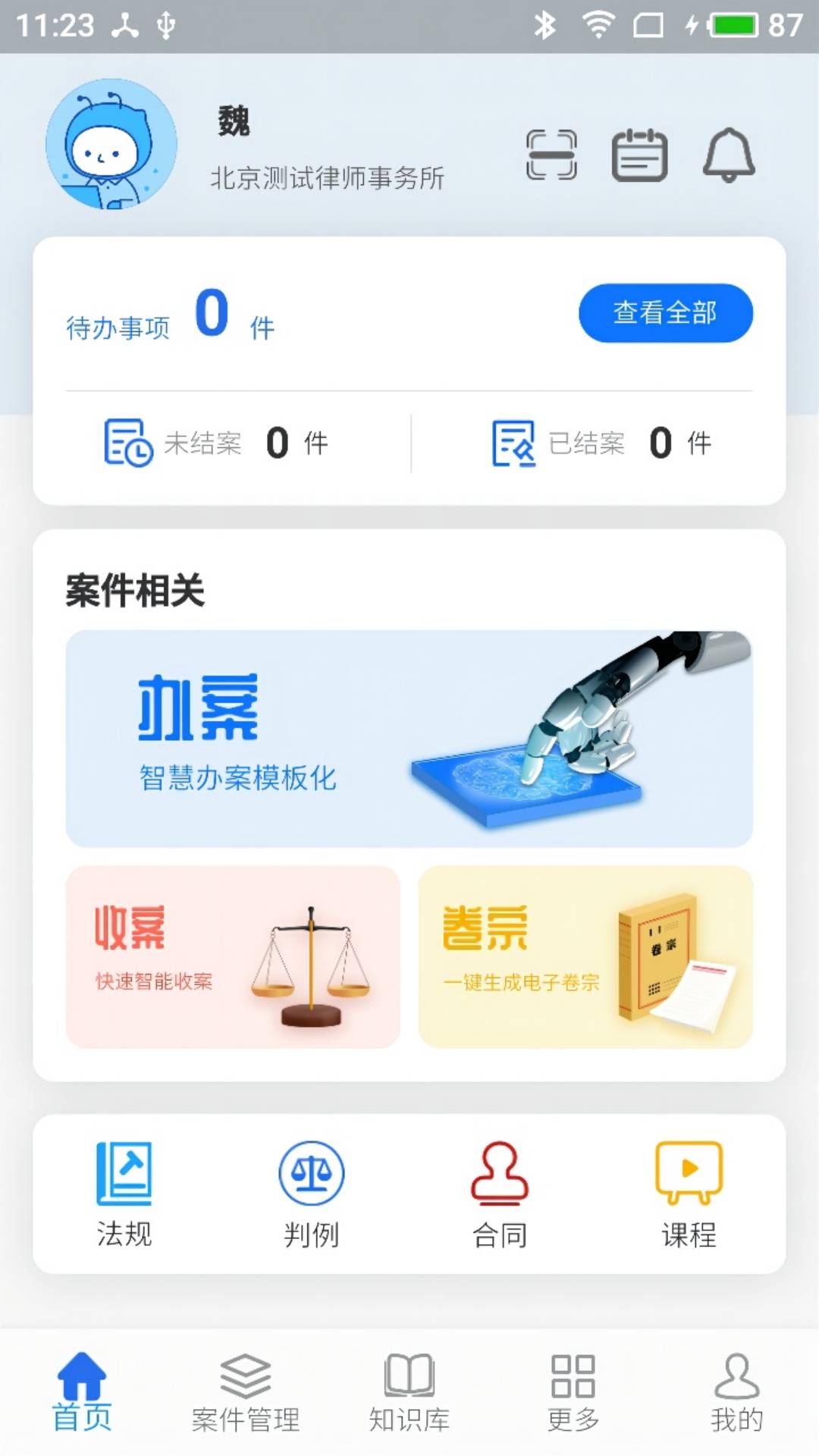Viewport: 819px width, 1456px height.
Task: Open 法规 regulations
Action: (124, 1194)
